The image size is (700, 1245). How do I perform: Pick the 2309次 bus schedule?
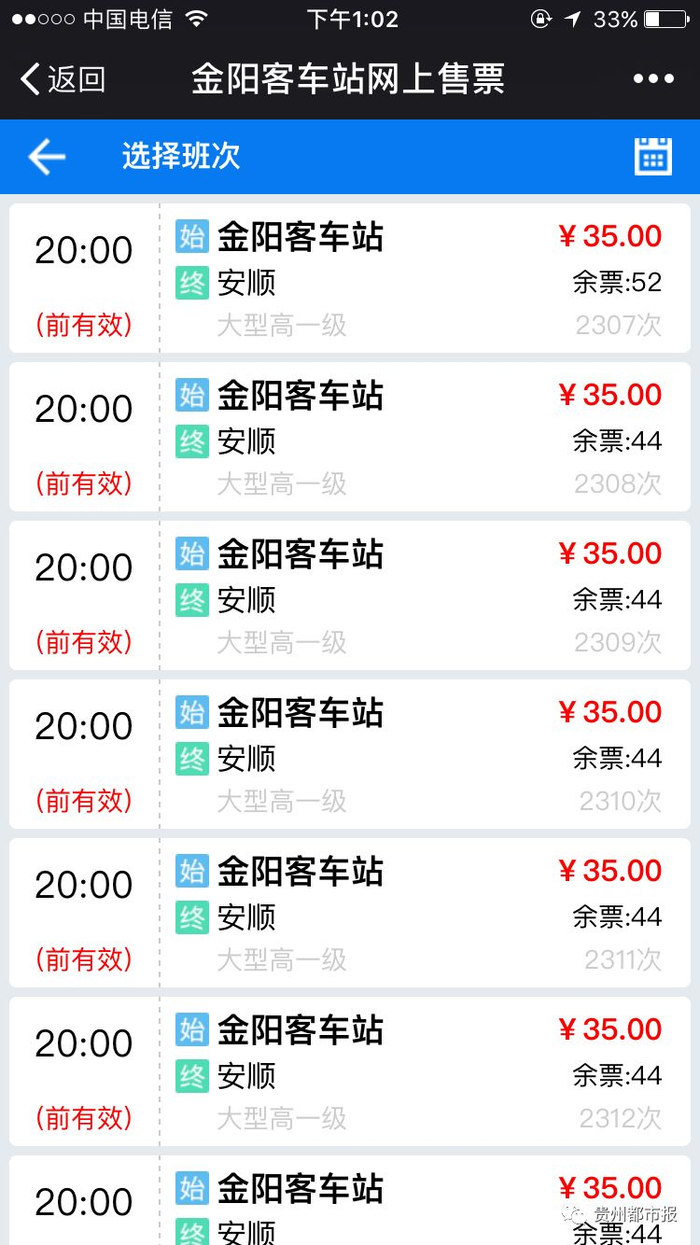[350, 596]
